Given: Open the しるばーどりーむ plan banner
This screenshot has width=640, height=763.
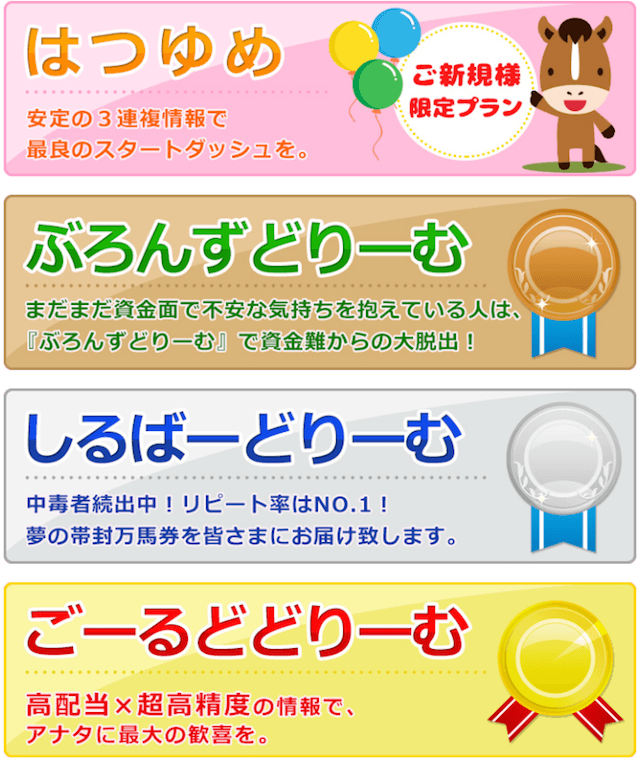Looking at the screenshot, I should 318,476.
